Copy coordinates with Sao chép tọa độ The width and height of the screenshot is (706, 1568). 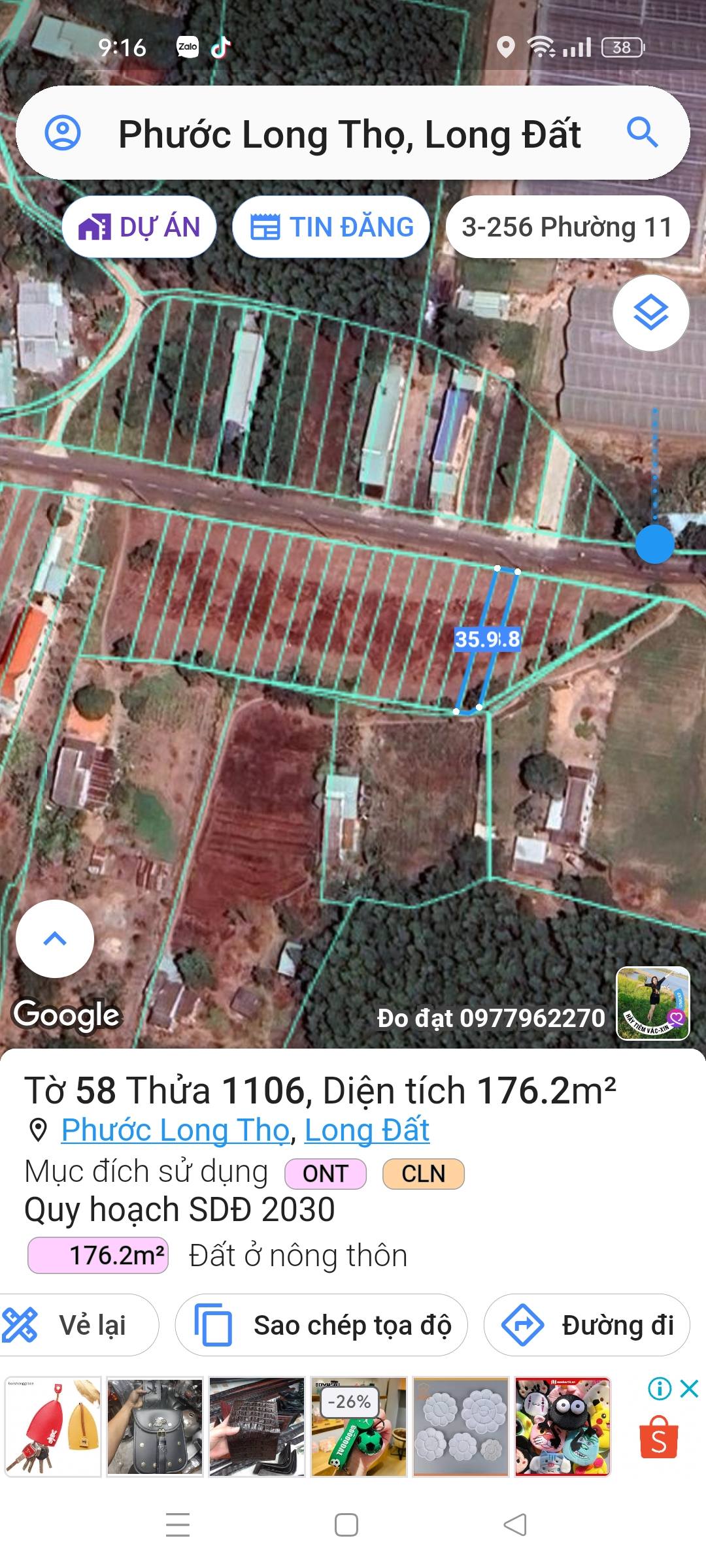(322, 1326)
